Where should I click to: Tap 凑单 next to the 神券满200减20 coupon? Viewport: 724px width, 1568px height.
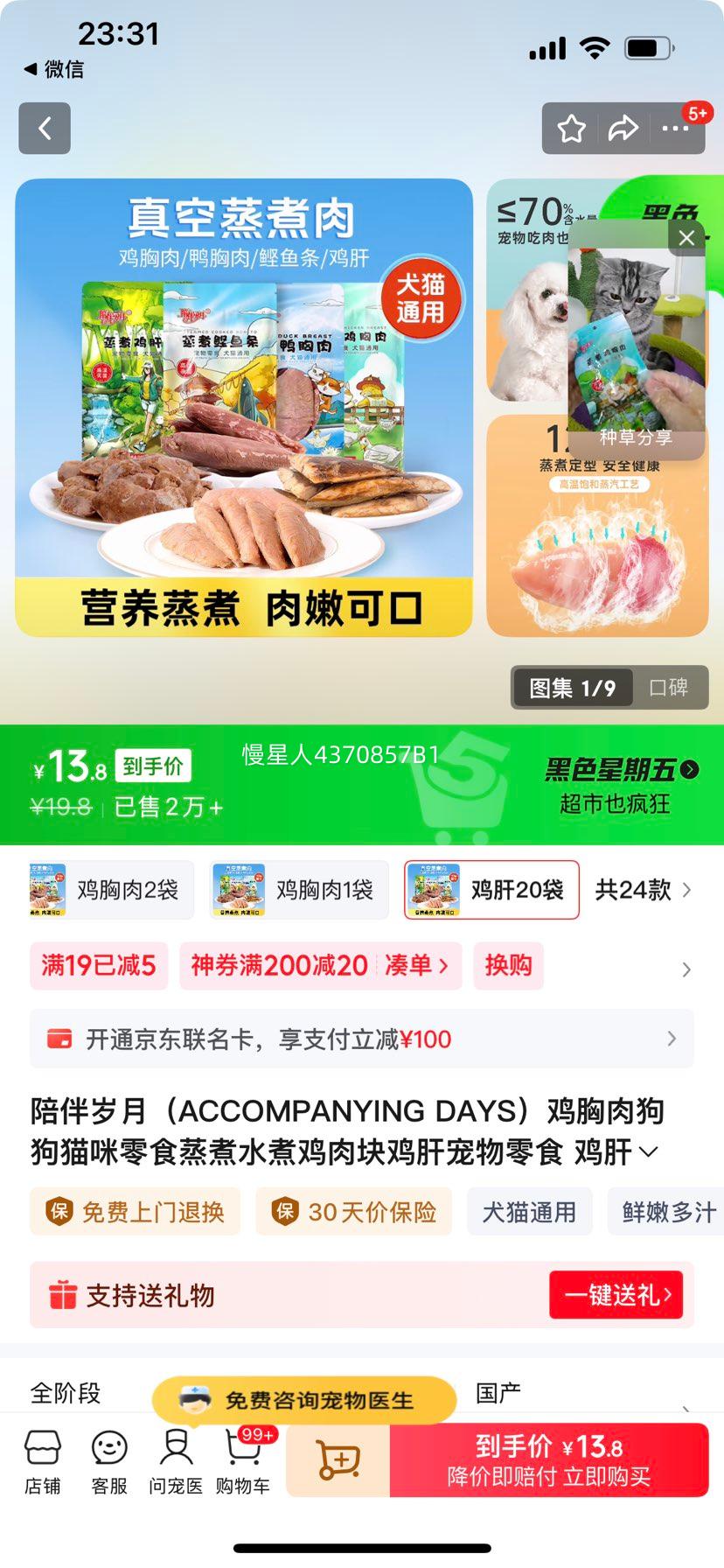[x=416, y=965]
